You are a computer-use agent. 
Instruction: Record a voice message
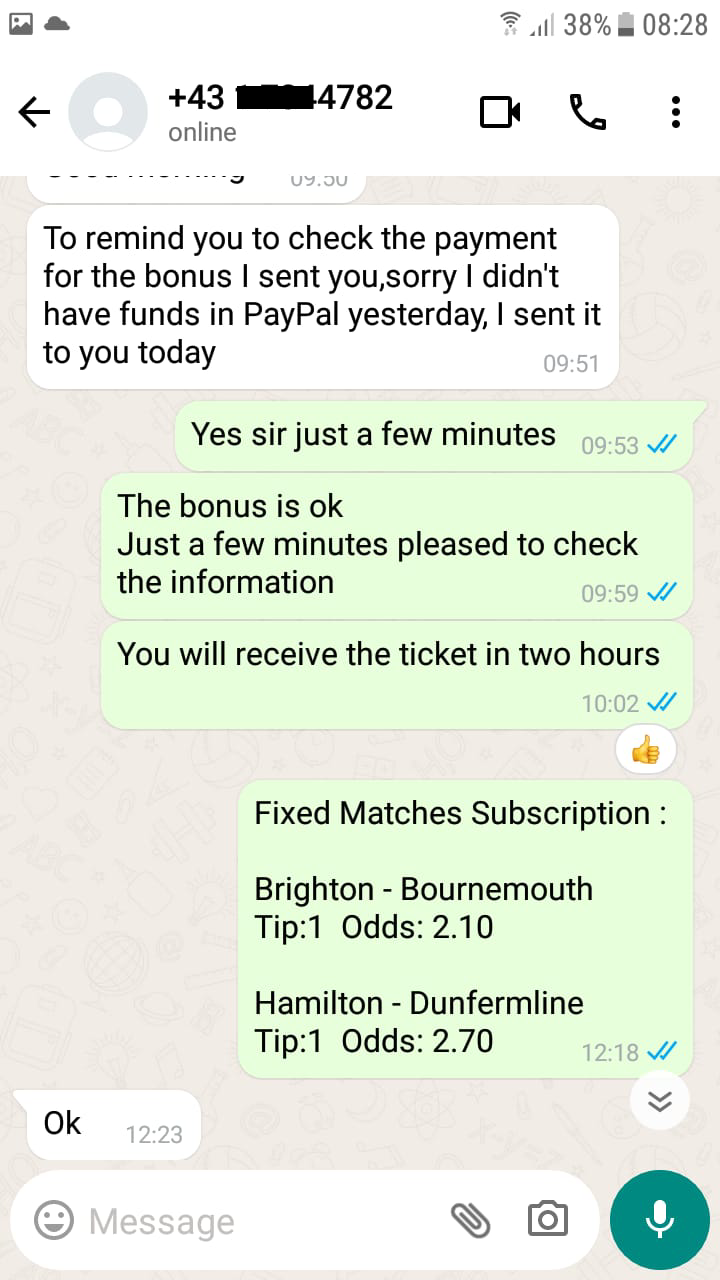[x=659, y=1219]
